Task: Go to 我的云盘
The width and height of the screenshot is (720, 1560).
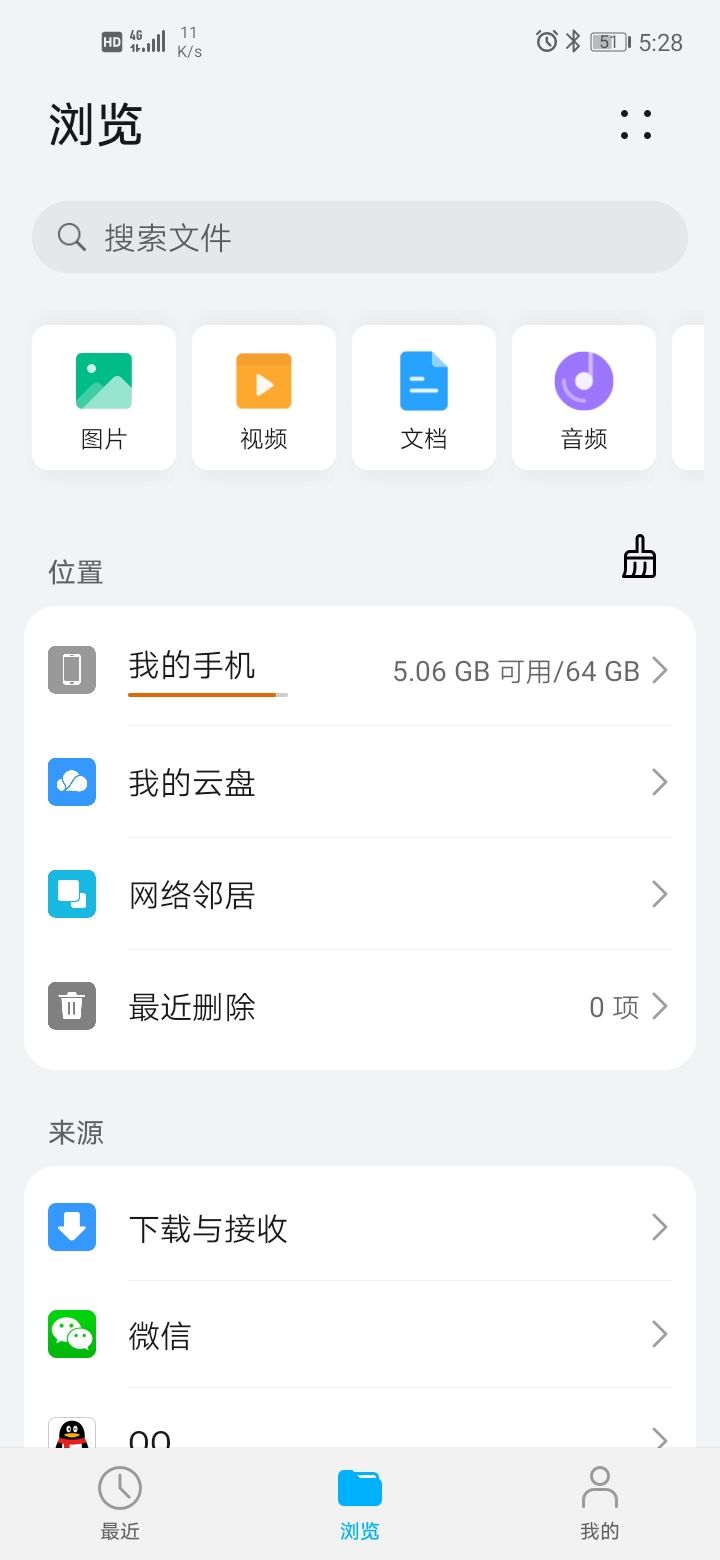Action: coord(360,782)
